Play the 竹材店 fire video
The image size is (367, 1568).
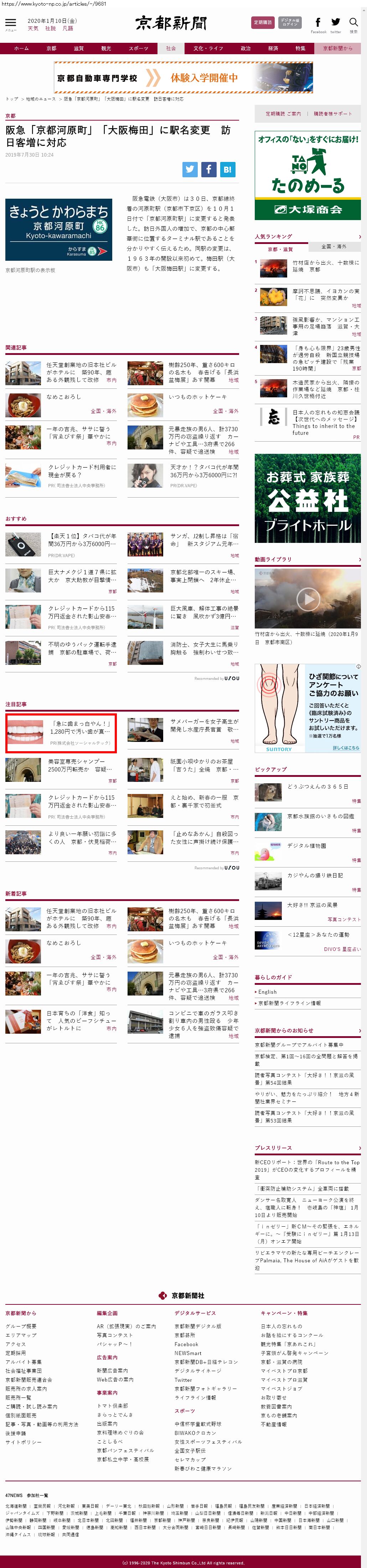(308, 600)
